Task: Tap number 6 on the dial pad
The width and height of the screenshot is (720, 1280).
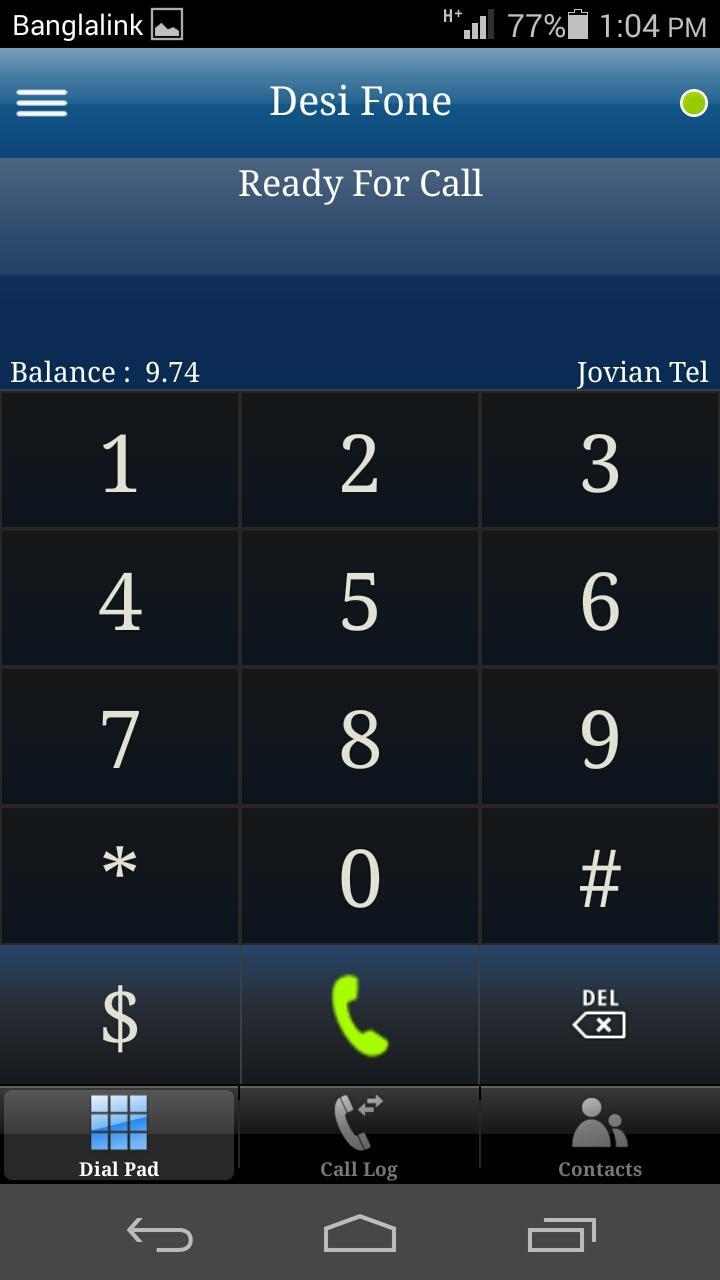Action: point(600,600)
